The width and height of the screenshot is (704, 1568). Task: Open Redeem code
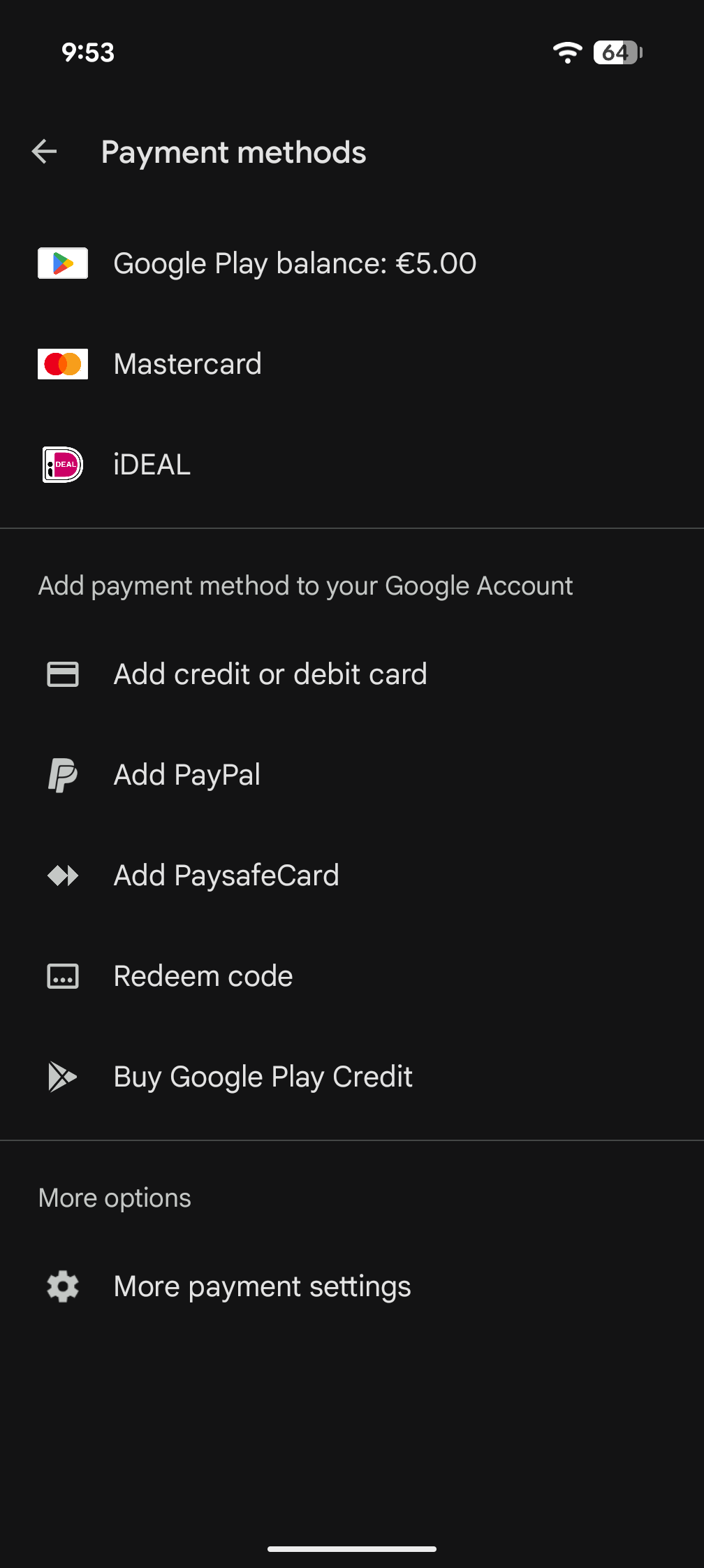pyautogui.click(x=203, y=976)
